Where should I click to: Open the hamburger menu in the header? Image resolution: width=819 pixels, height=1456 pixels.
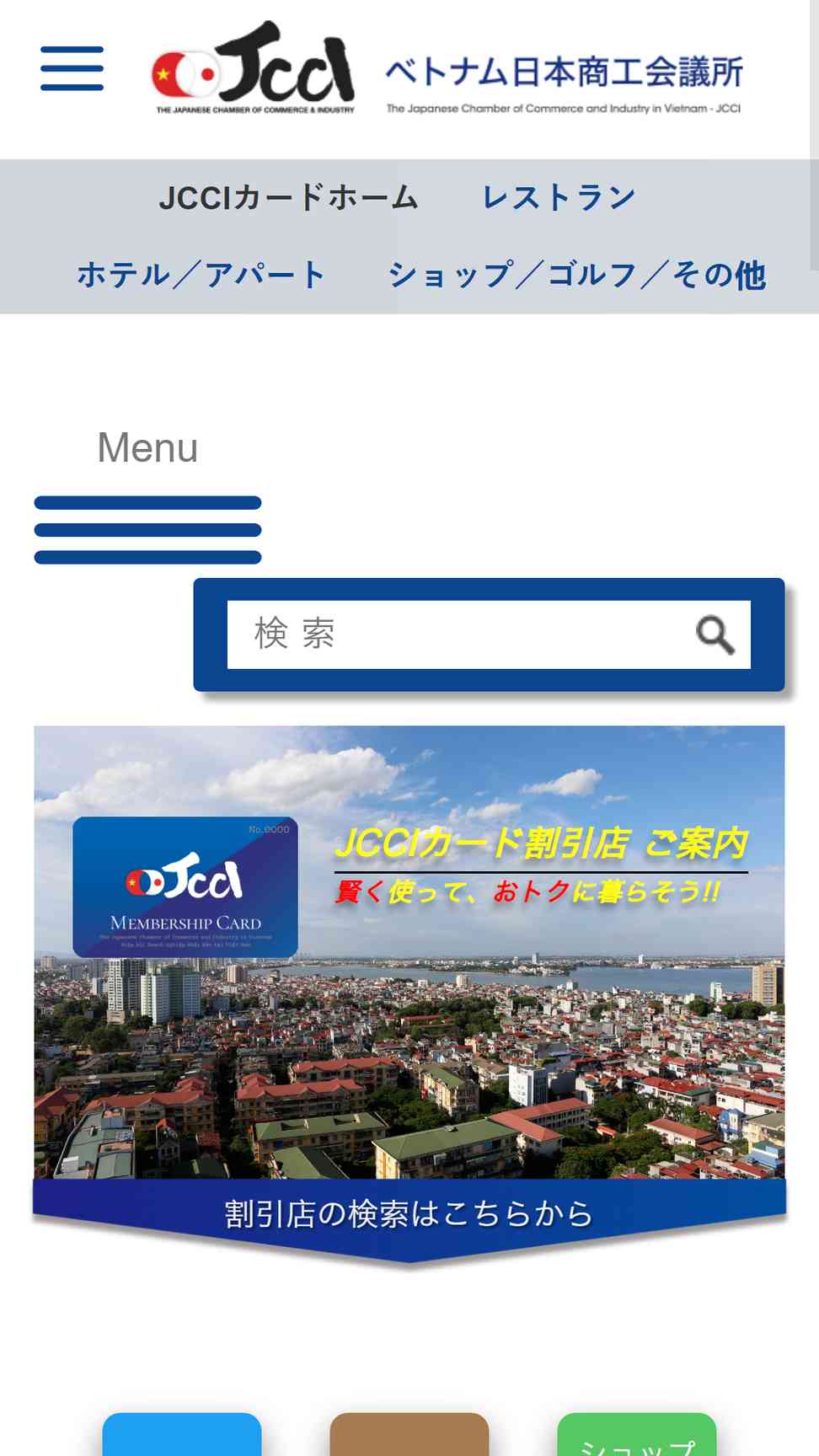(x=72, y=68)
